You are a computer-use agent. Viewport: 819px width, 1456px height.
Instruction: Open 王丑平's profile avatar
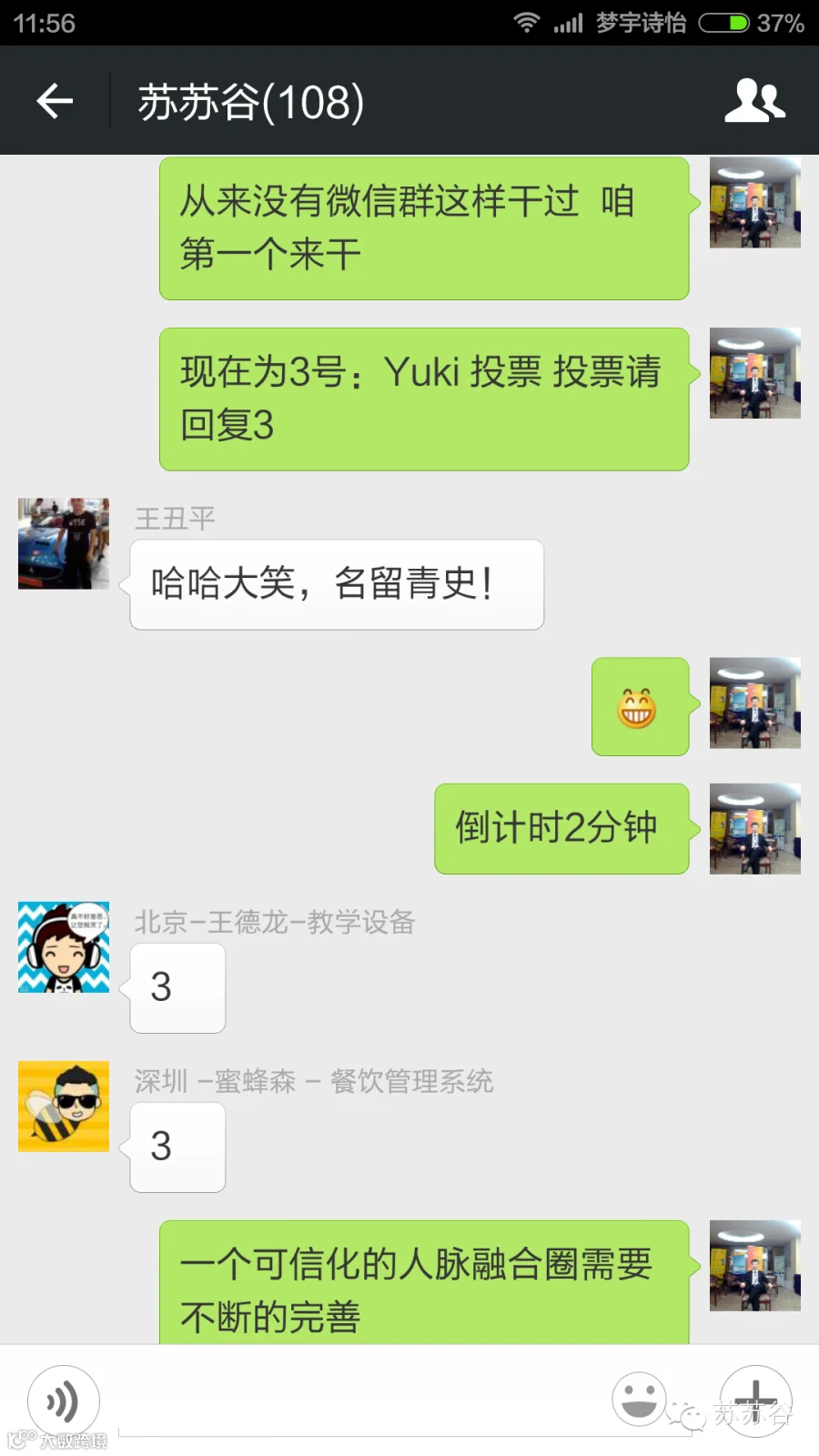click(x=64, y=543)
